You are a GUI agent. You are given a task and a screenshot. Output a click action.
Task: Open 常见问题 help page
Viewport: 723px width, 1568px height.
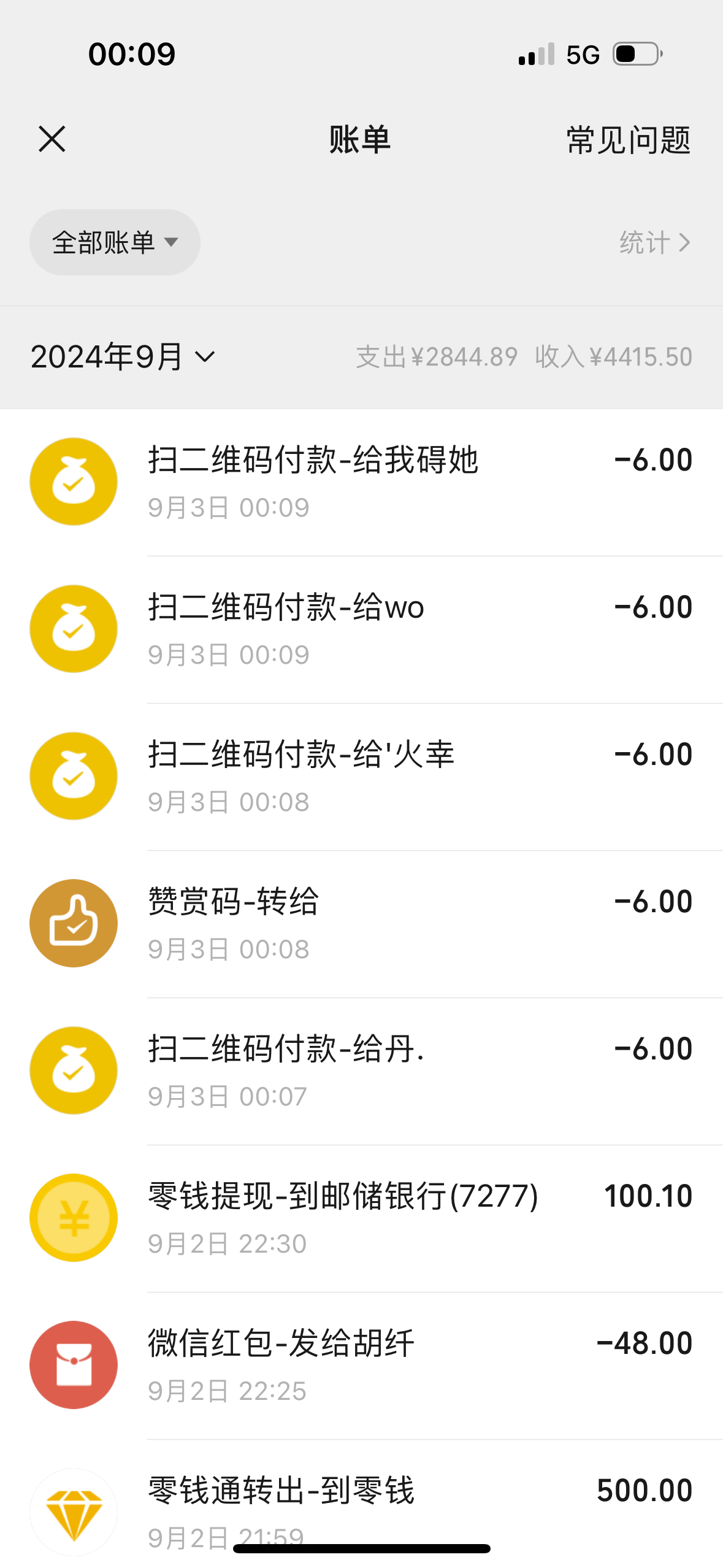628,140
